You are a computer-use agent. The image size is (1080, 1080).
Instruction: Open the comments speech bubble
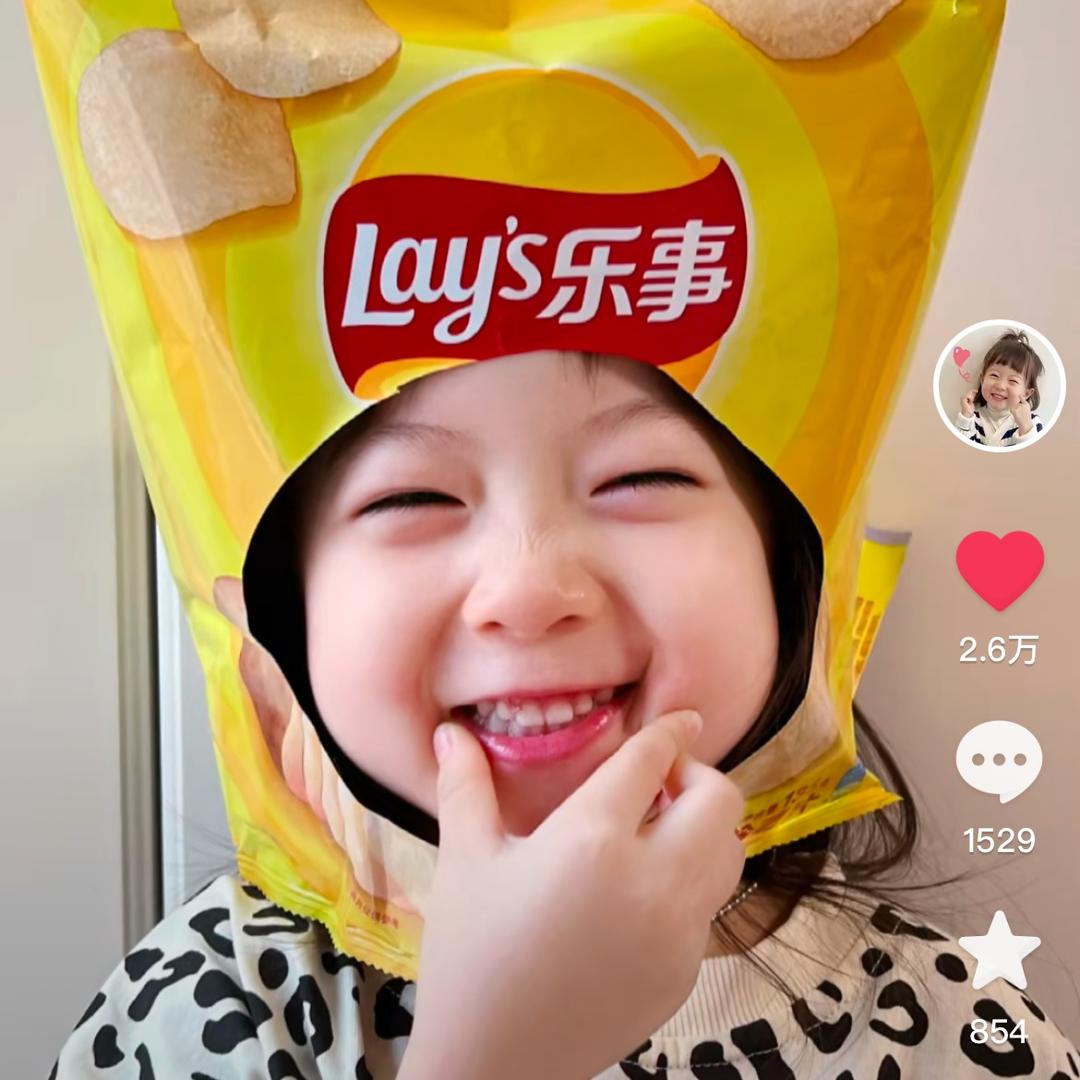(998, 761)
